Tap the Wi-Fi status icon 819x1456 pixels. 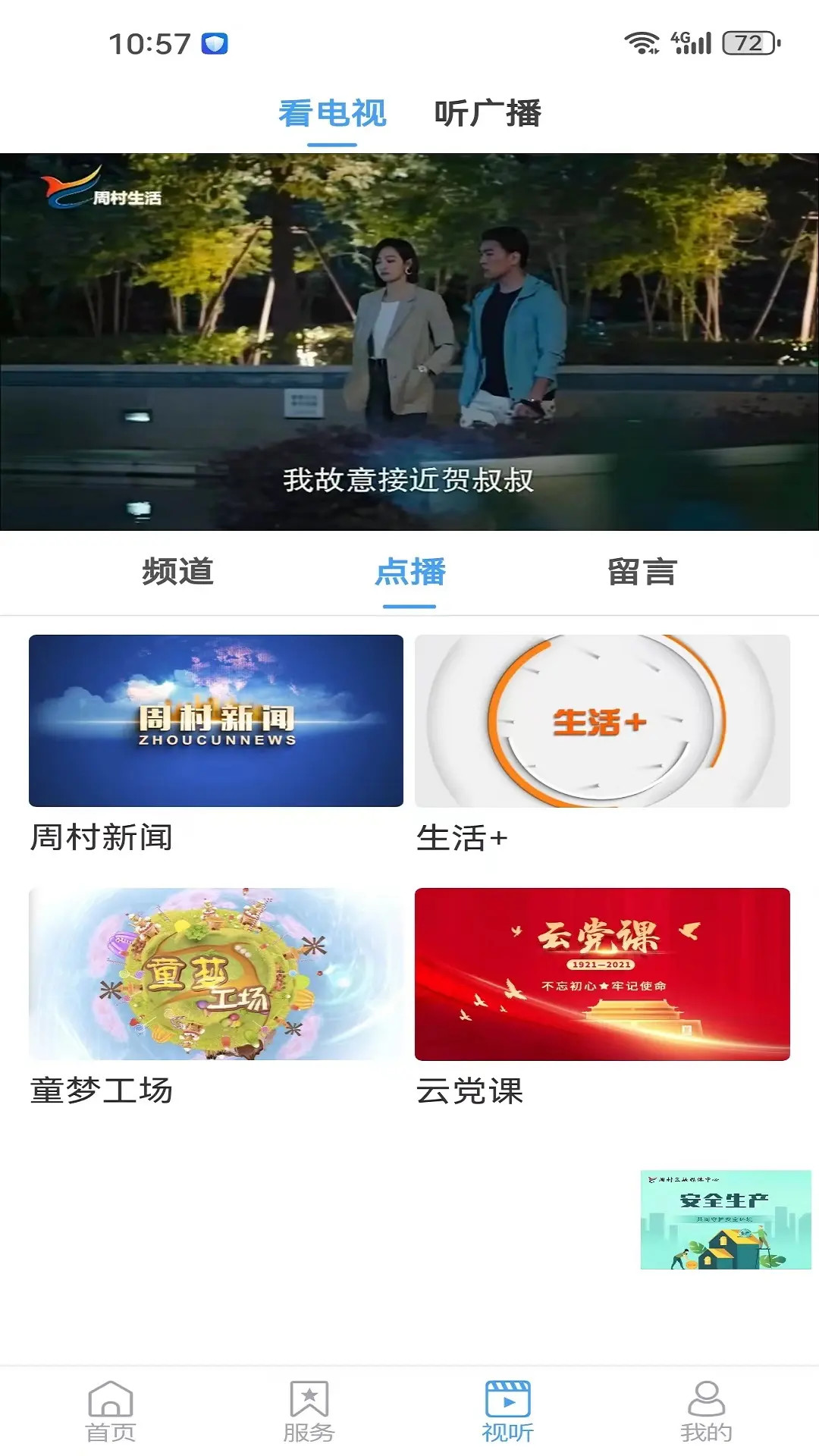click(x=641, y=43)
